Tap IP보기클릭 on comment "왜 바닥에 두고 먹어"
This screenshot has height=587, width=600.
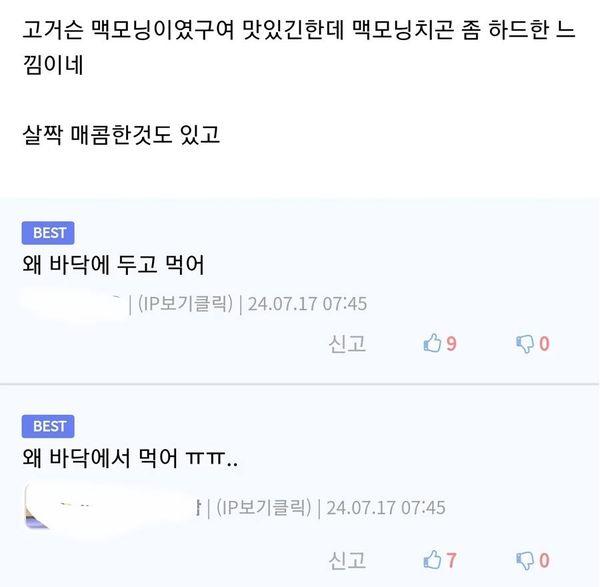coord(186,303)
